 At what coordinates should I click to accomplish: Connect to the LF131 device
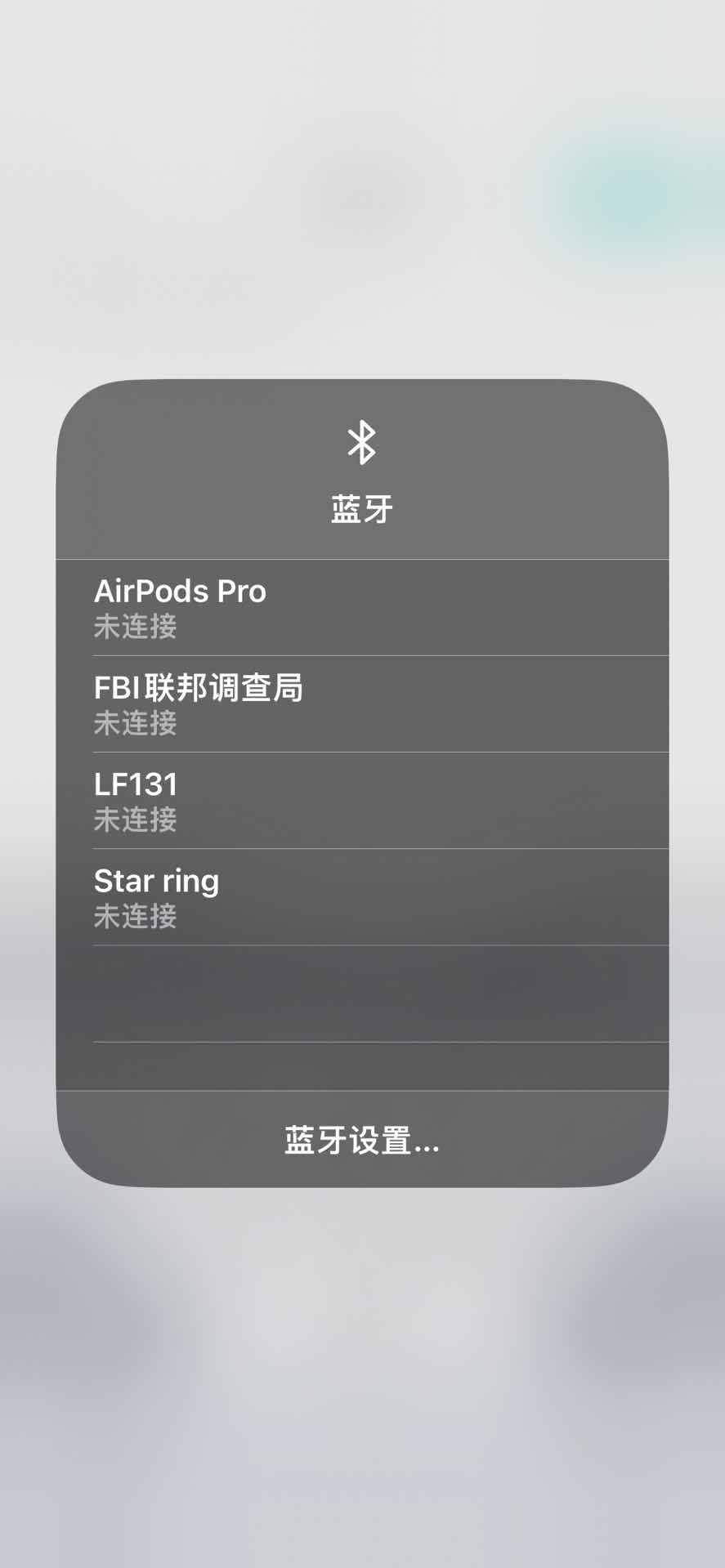(361, 800)
